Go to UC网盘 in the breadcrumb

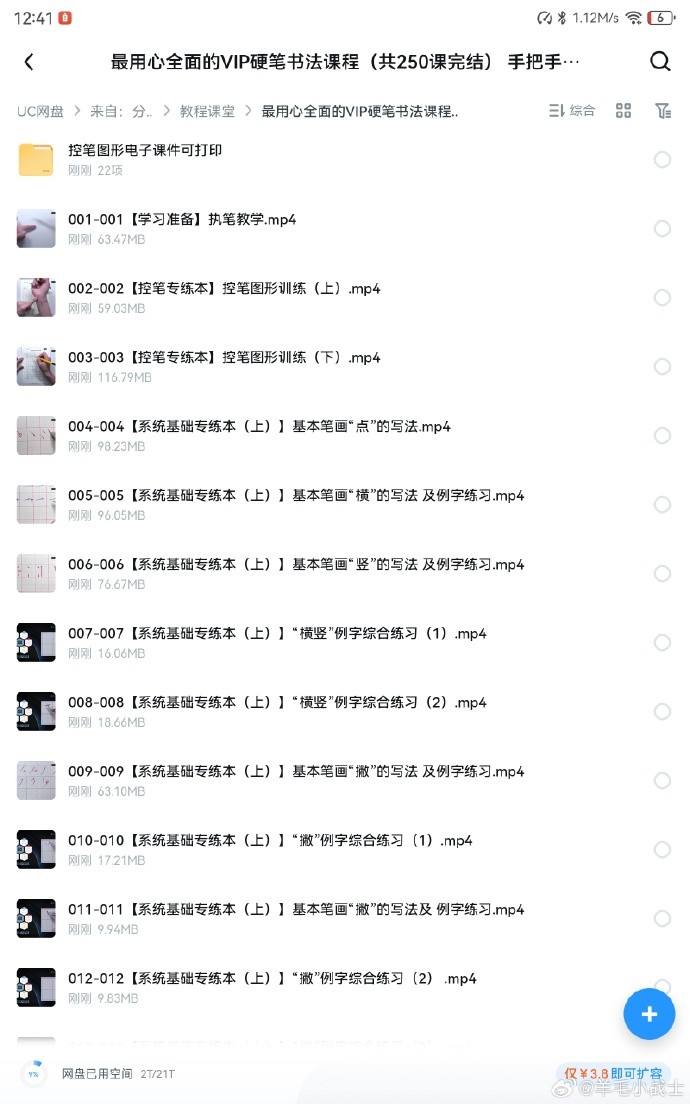click(x=40, y=111)
